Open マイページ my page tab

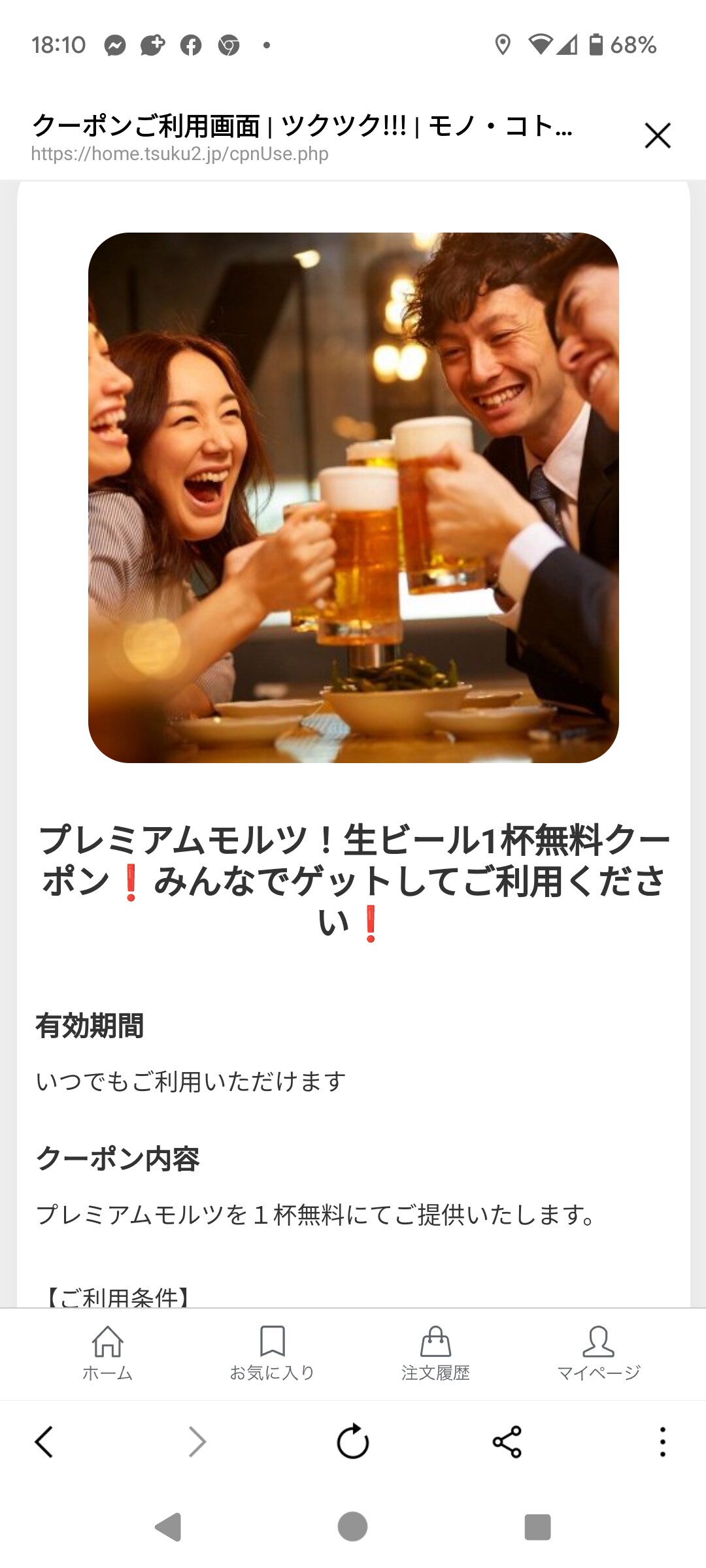point(598,1352)
